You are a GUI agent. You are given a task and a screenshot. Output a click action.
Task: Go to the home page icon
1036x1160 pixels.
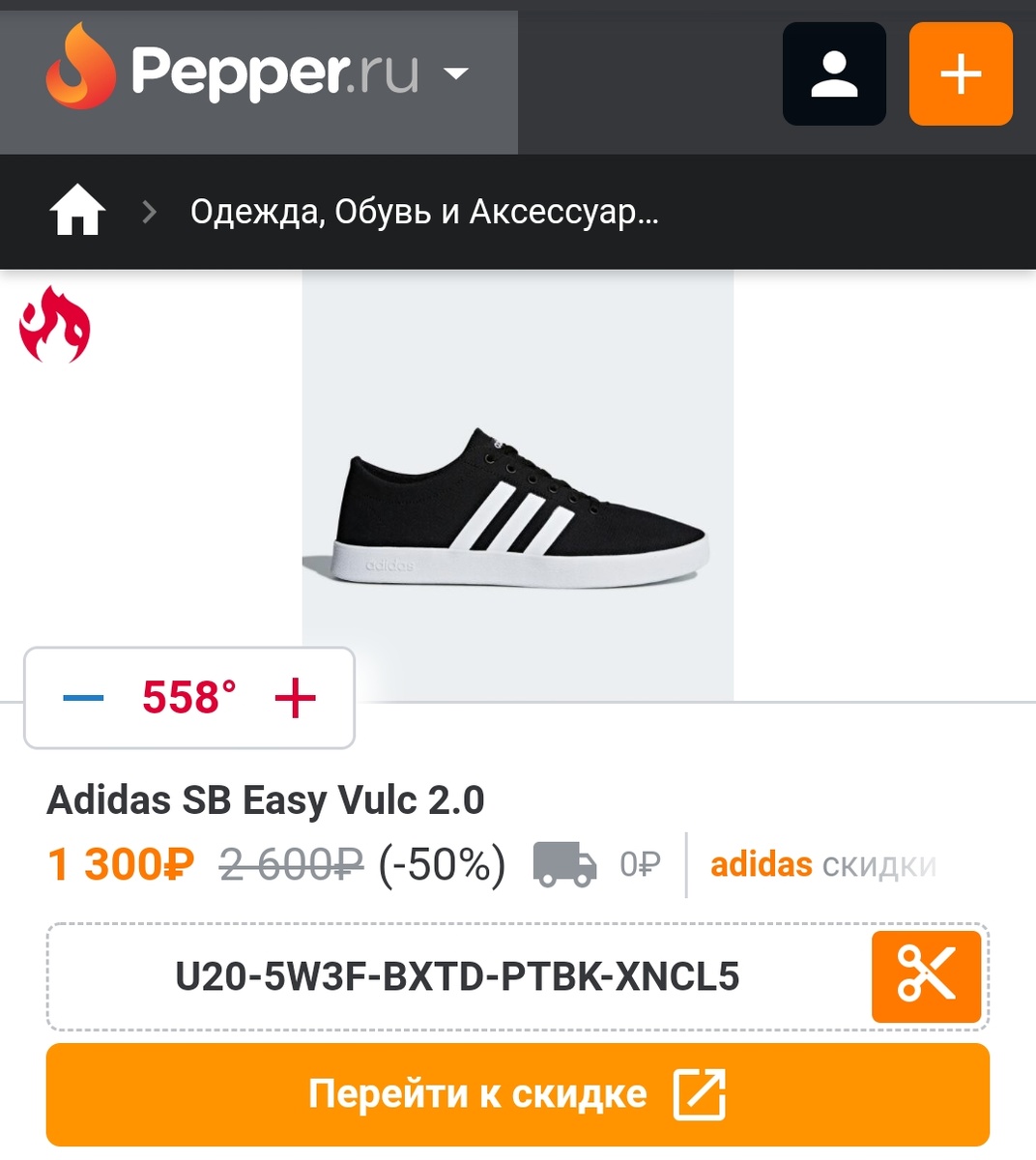pos(77,211)
